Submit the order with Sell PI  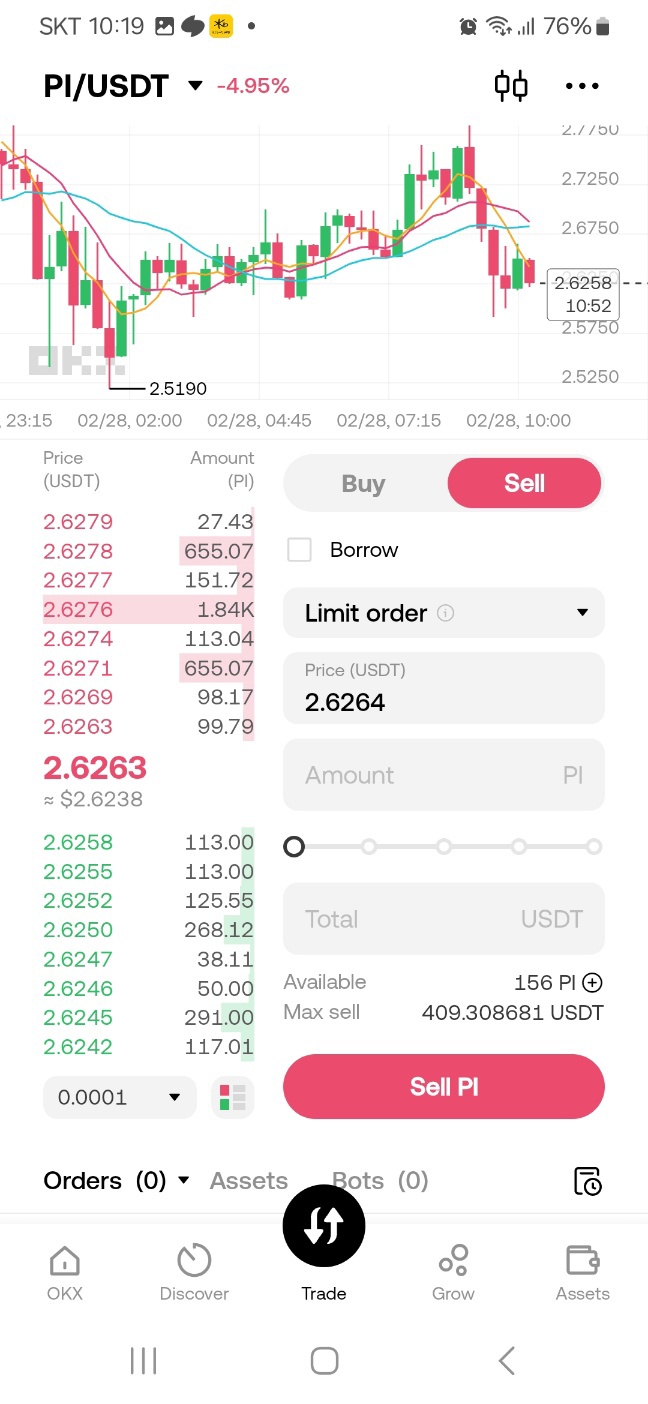444,1086
